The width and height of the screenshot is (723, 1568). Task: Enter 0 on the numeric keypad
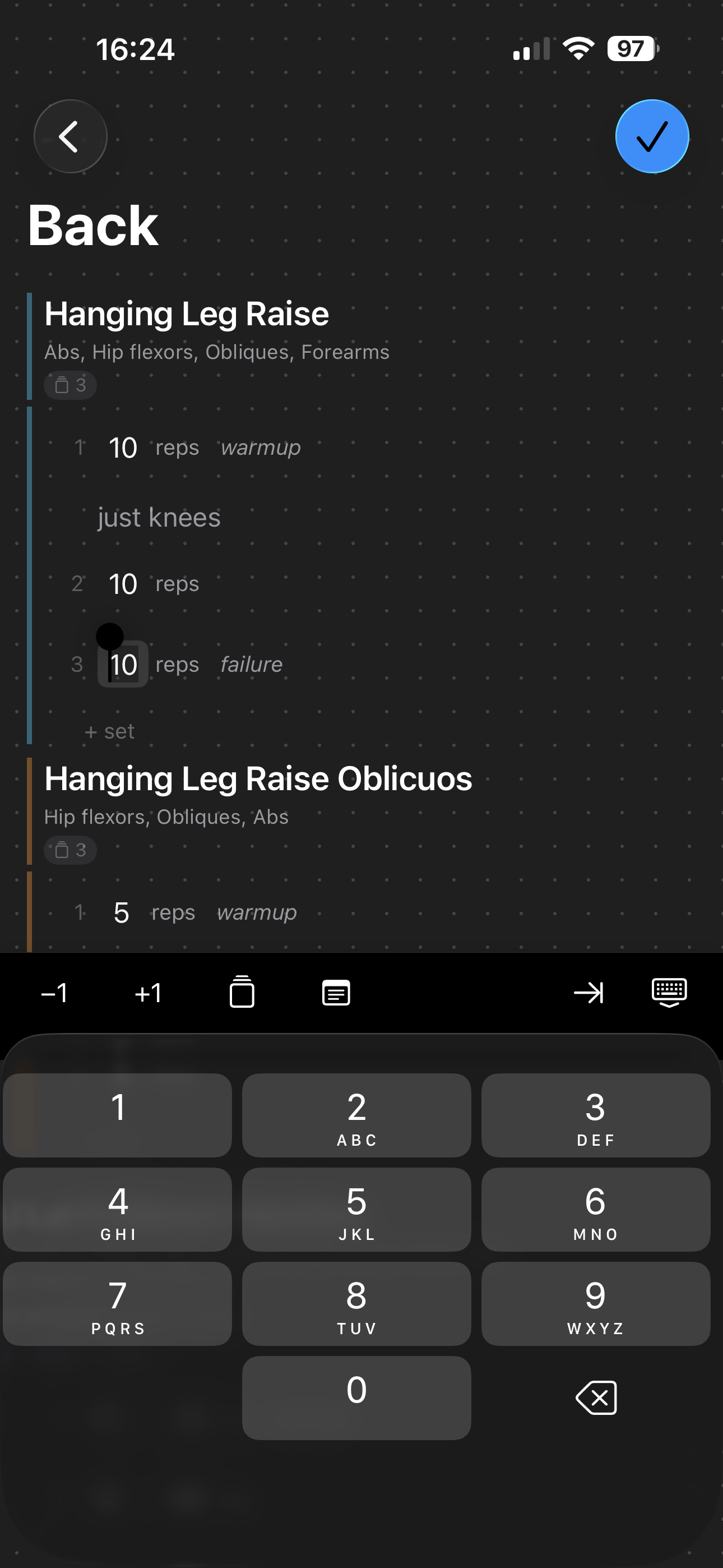[356, 1398]
